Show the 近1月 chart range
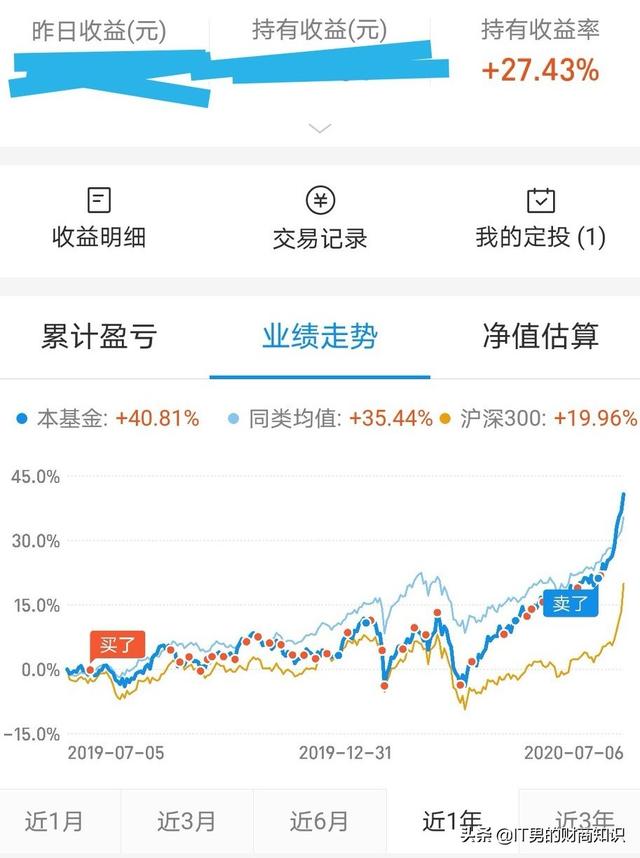 tap(54, 822)
